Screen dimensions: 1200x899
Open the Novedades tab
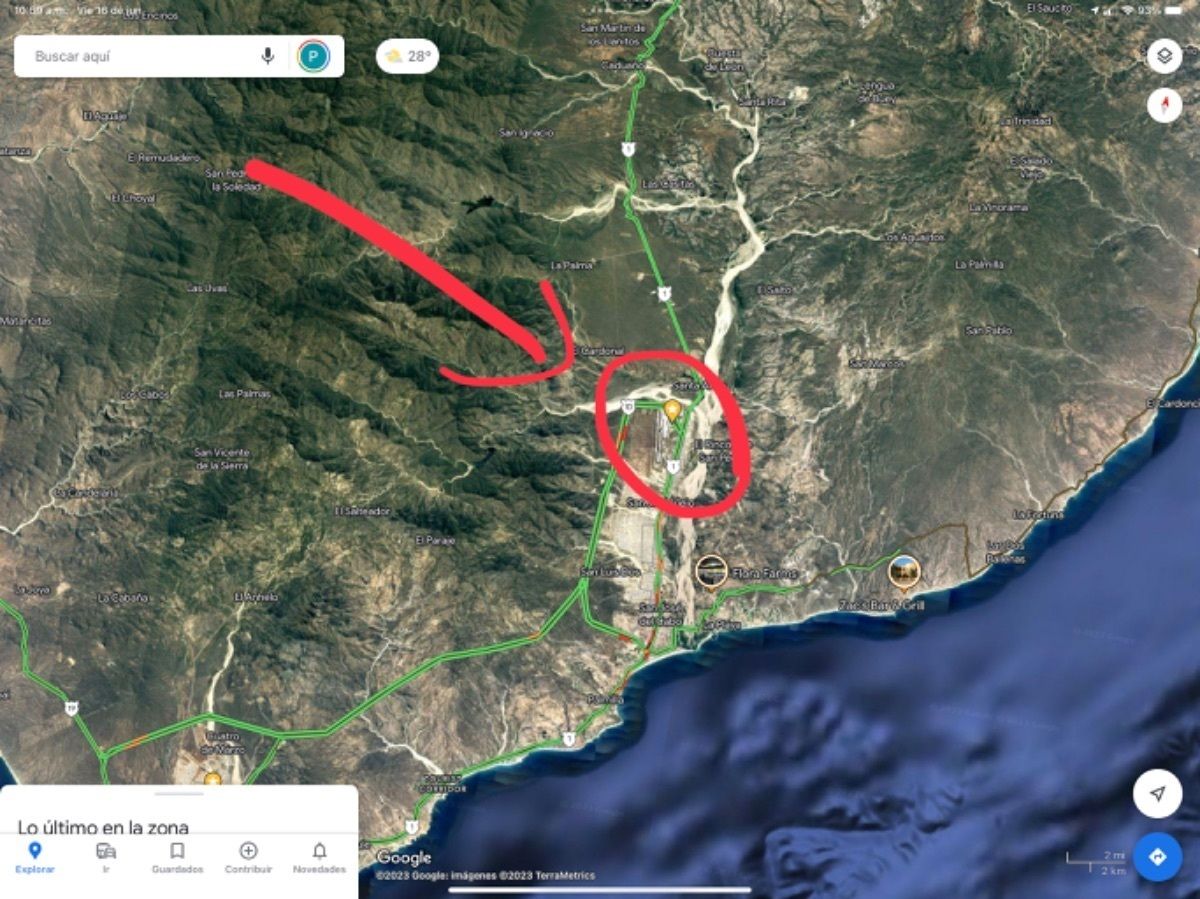pos(319,857)
